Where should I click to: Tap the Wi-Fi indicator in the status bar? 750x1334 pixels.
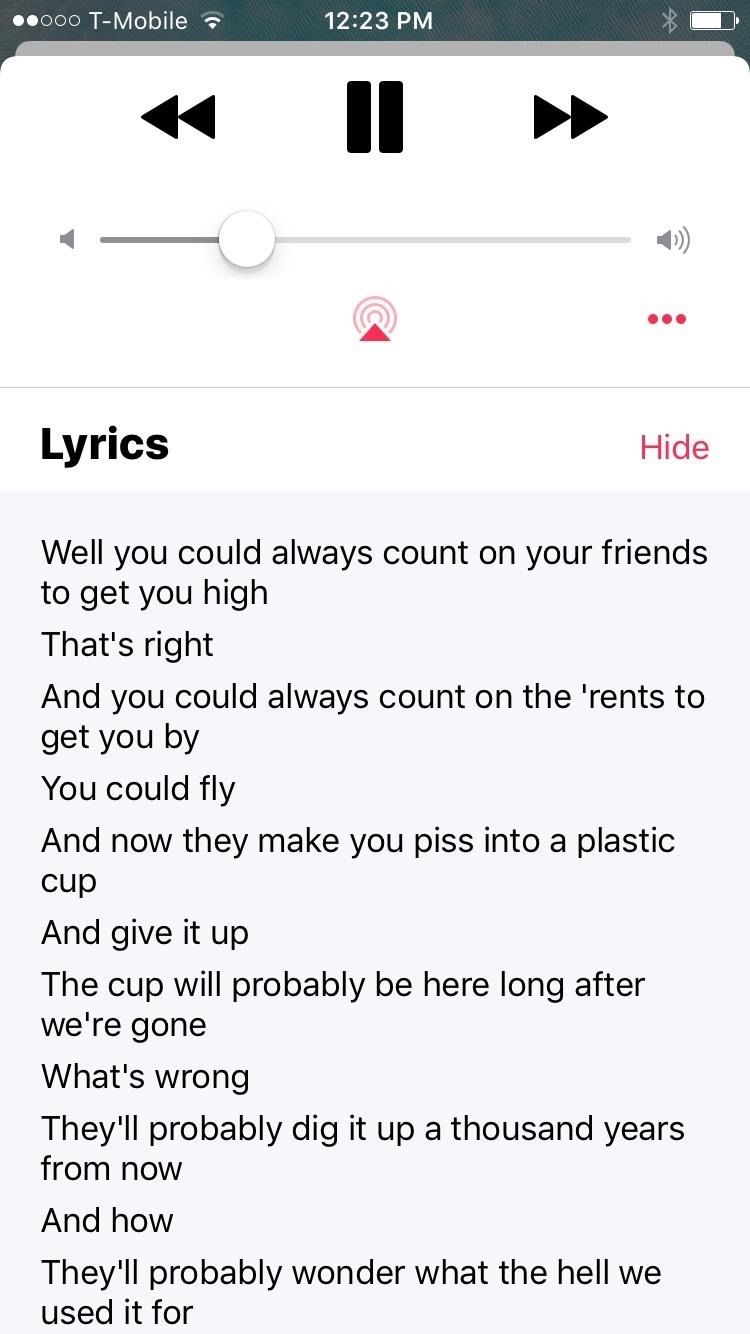(211, 19)
